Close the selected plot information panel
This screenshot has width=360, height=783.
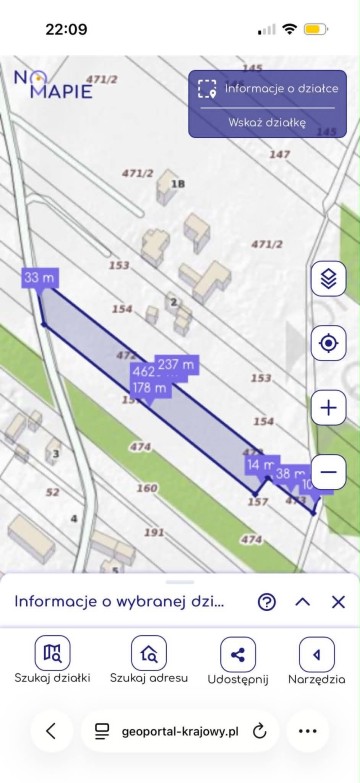coord(338,602)
